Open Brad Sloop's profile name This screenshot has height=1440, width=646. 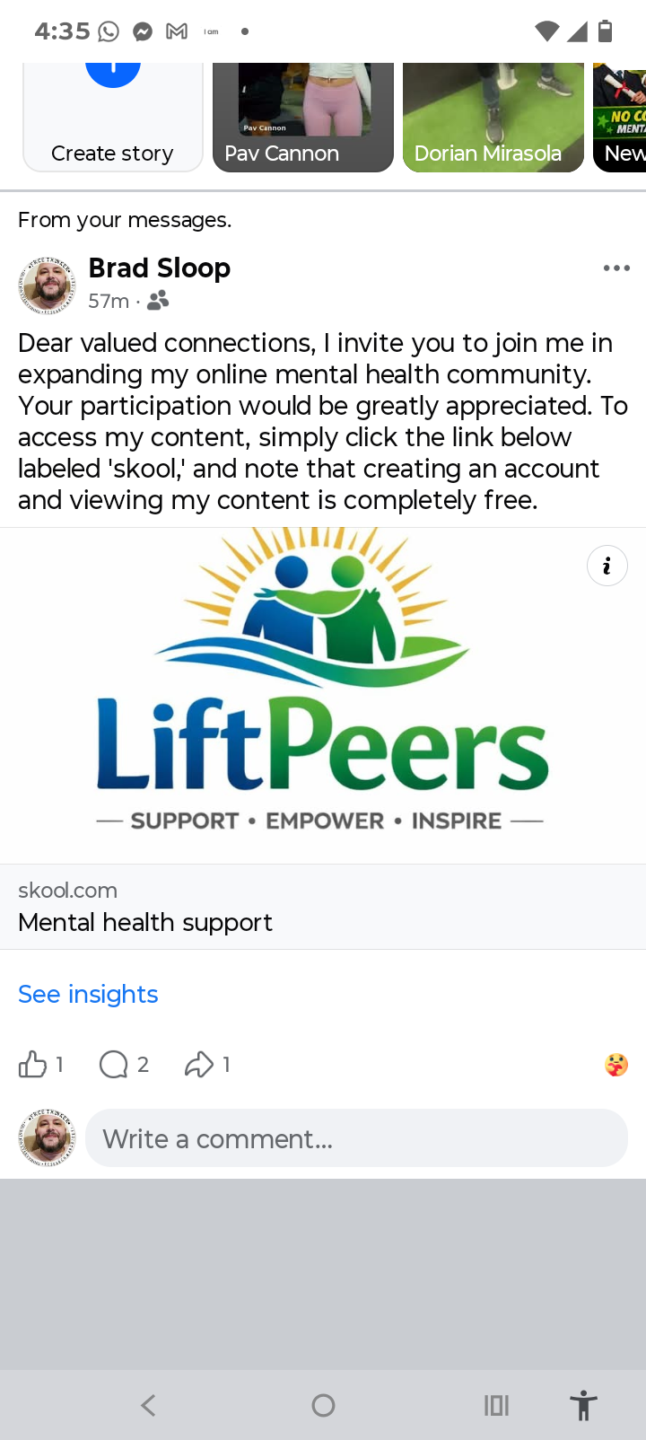[159, 268]
